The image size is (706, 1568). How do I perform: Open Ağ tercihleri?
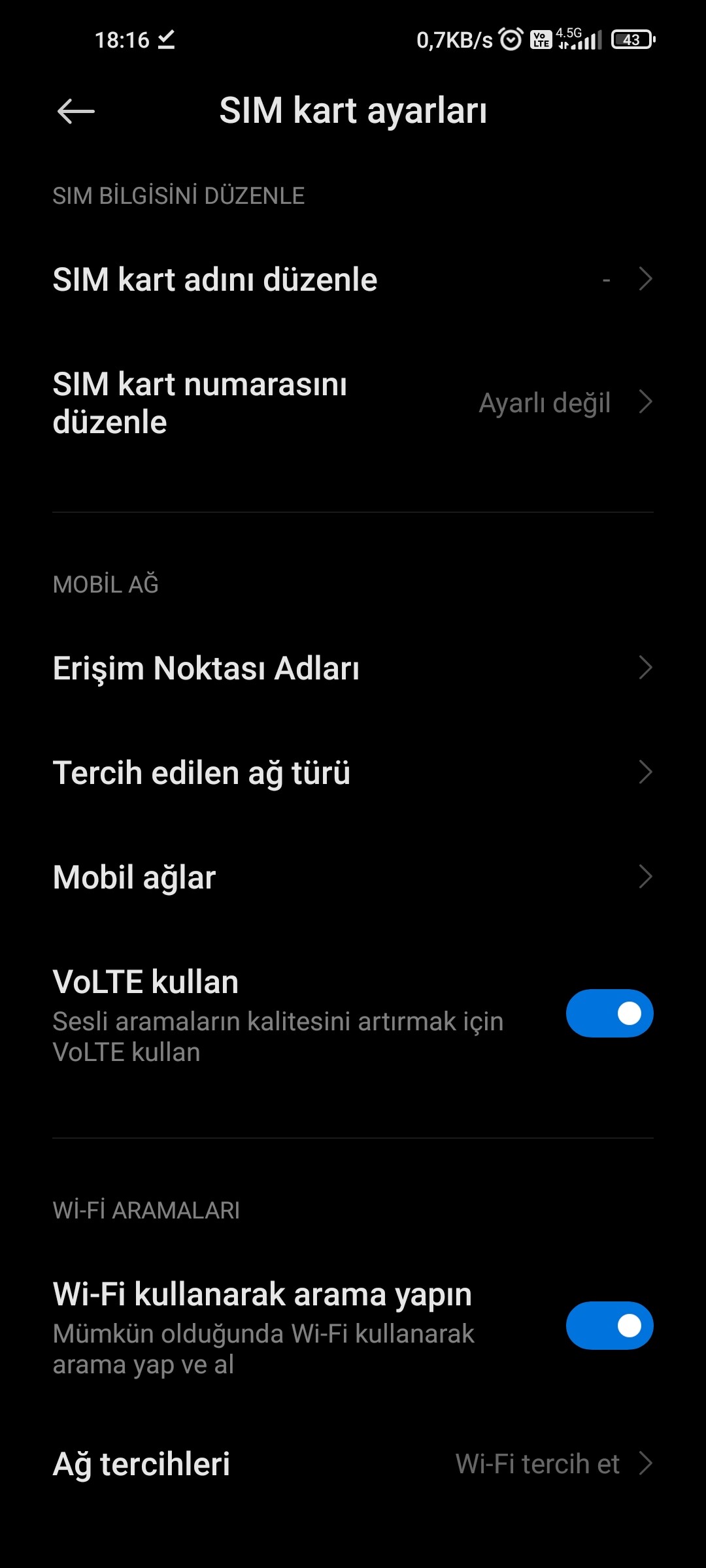click(353, 1463)
